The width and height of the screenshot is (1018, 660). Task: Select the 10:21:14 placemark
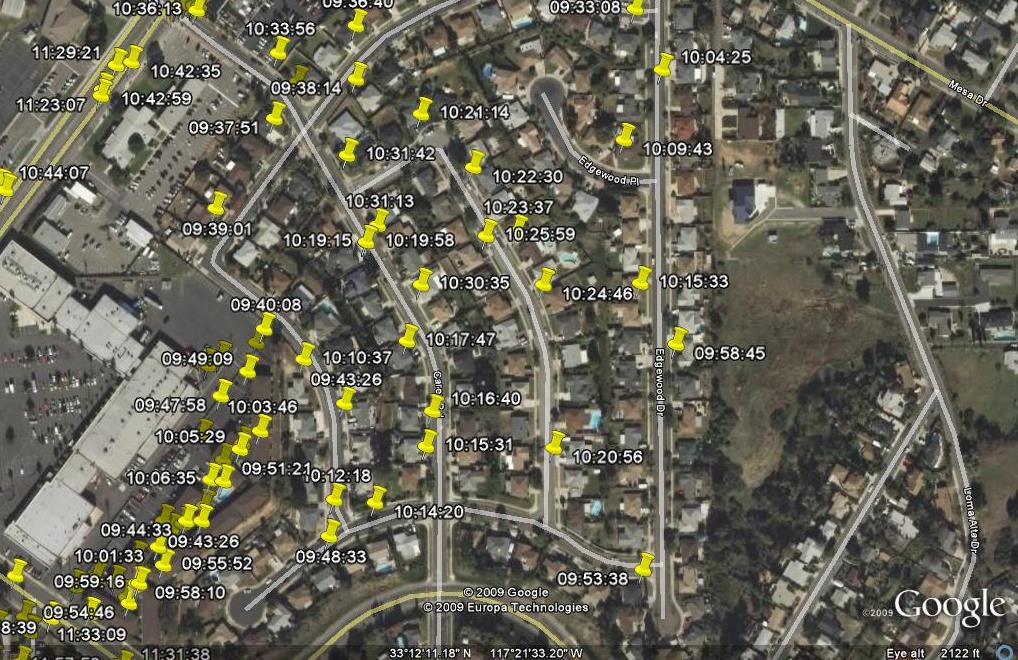click(423, 109)
